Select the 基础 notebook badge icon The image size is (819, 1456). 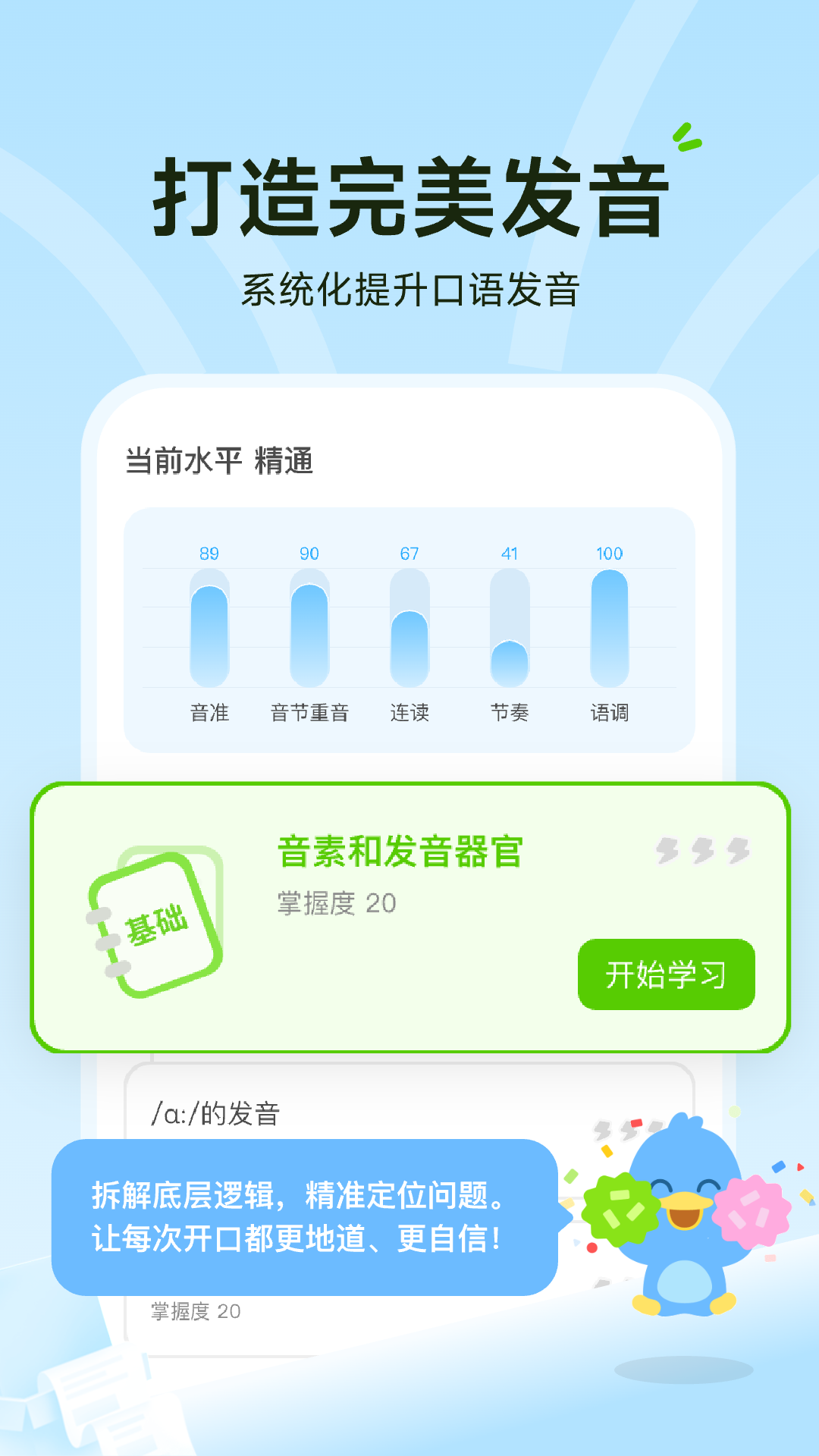[157, 923]
